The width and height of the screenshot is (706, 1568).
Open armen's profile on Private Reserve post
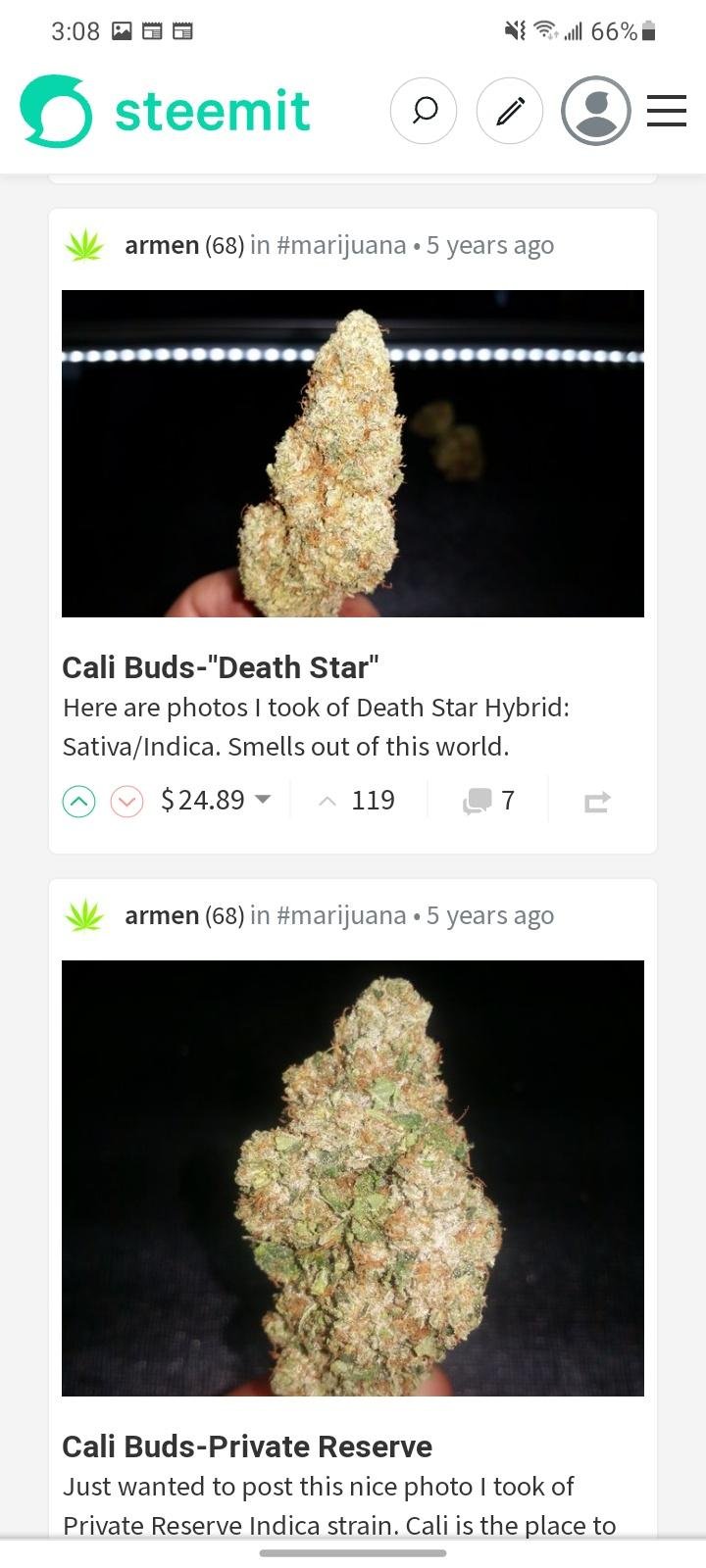162,915
